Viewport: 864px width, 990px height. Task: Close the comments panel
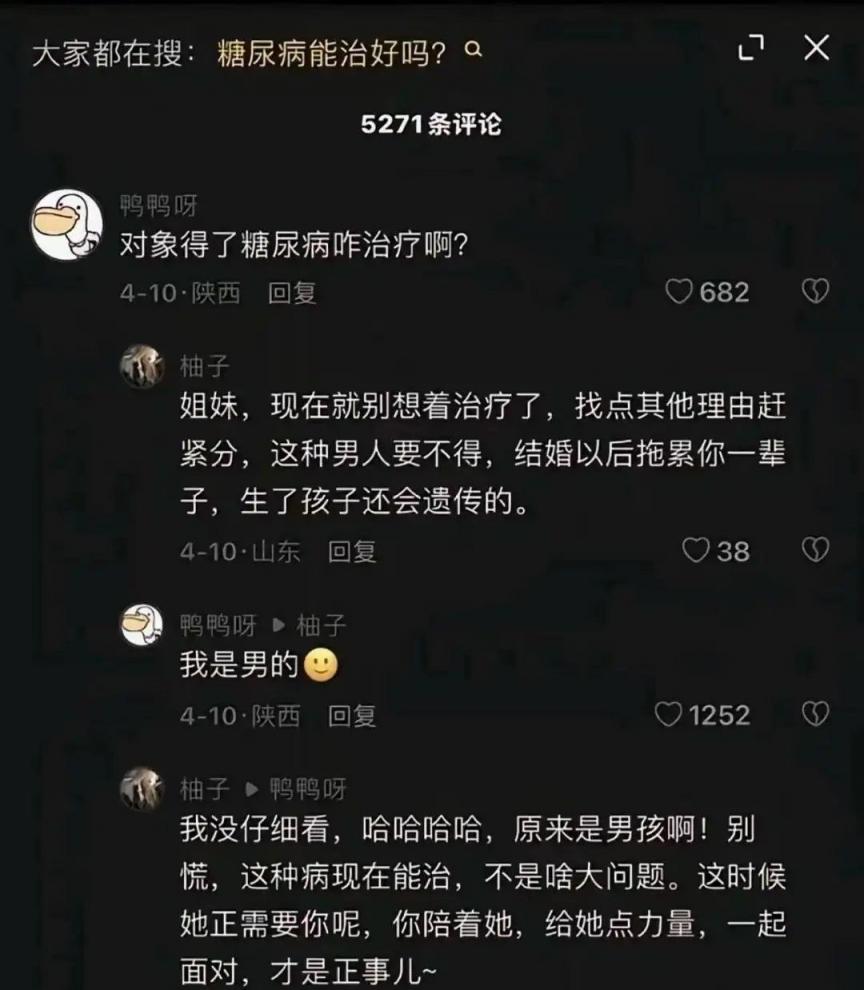pos(816,48)
